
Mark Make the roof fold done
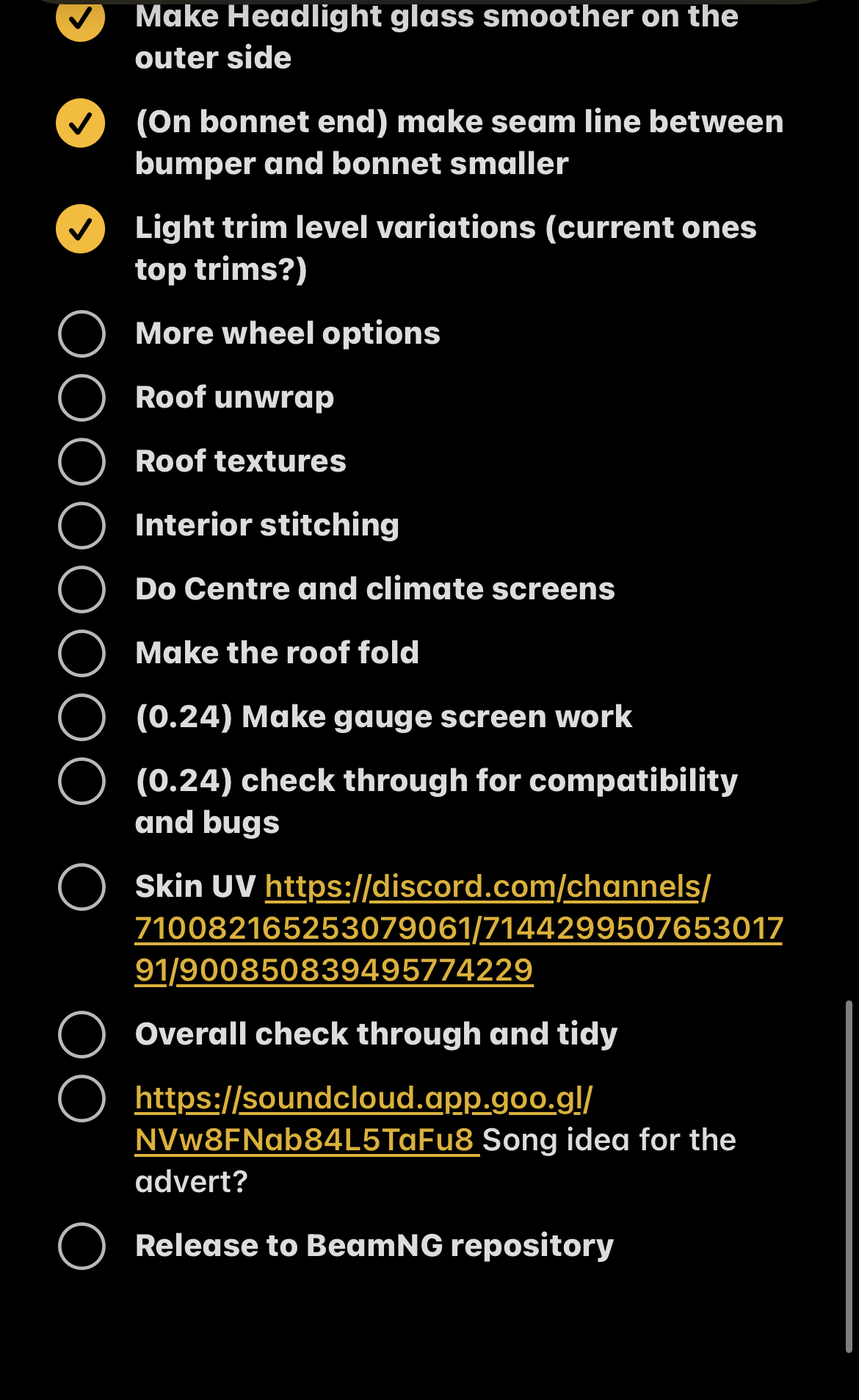81,654
